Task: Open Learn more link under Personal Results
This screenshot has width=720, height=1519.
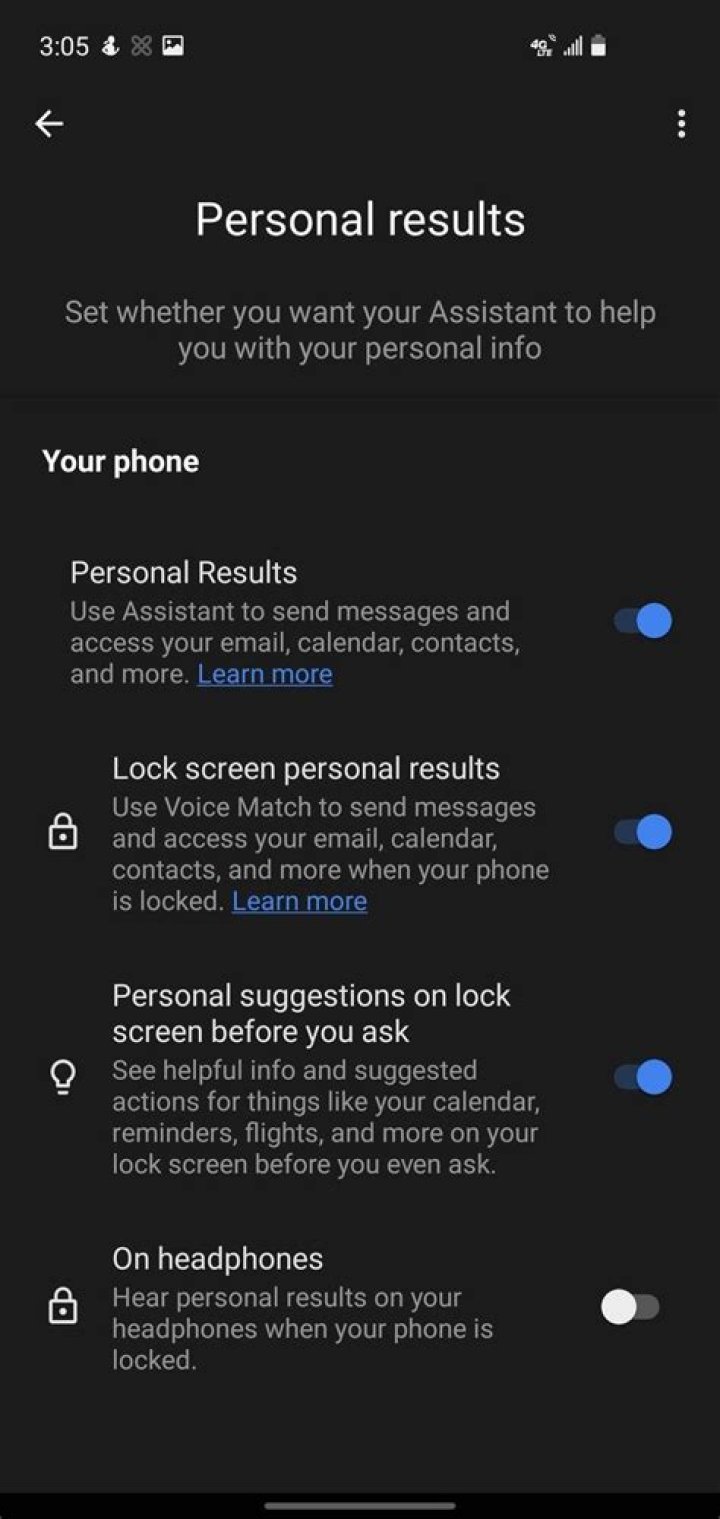Action: [x=265, y=674]
